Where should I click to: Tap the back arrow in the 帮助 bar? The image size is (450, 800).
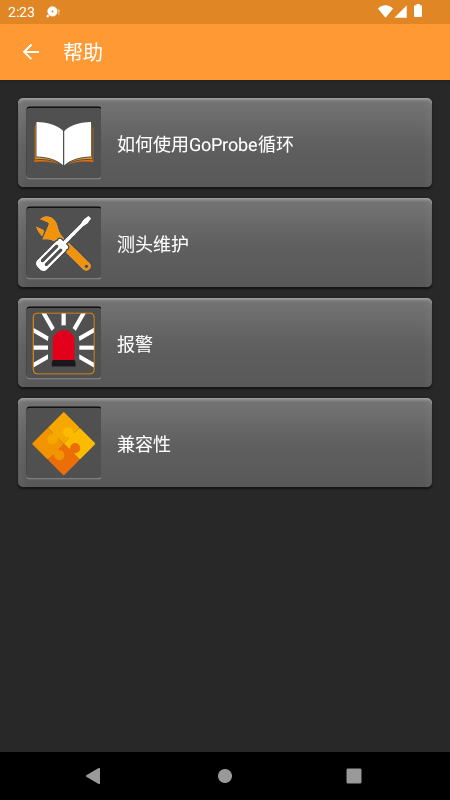coord(31,52)
